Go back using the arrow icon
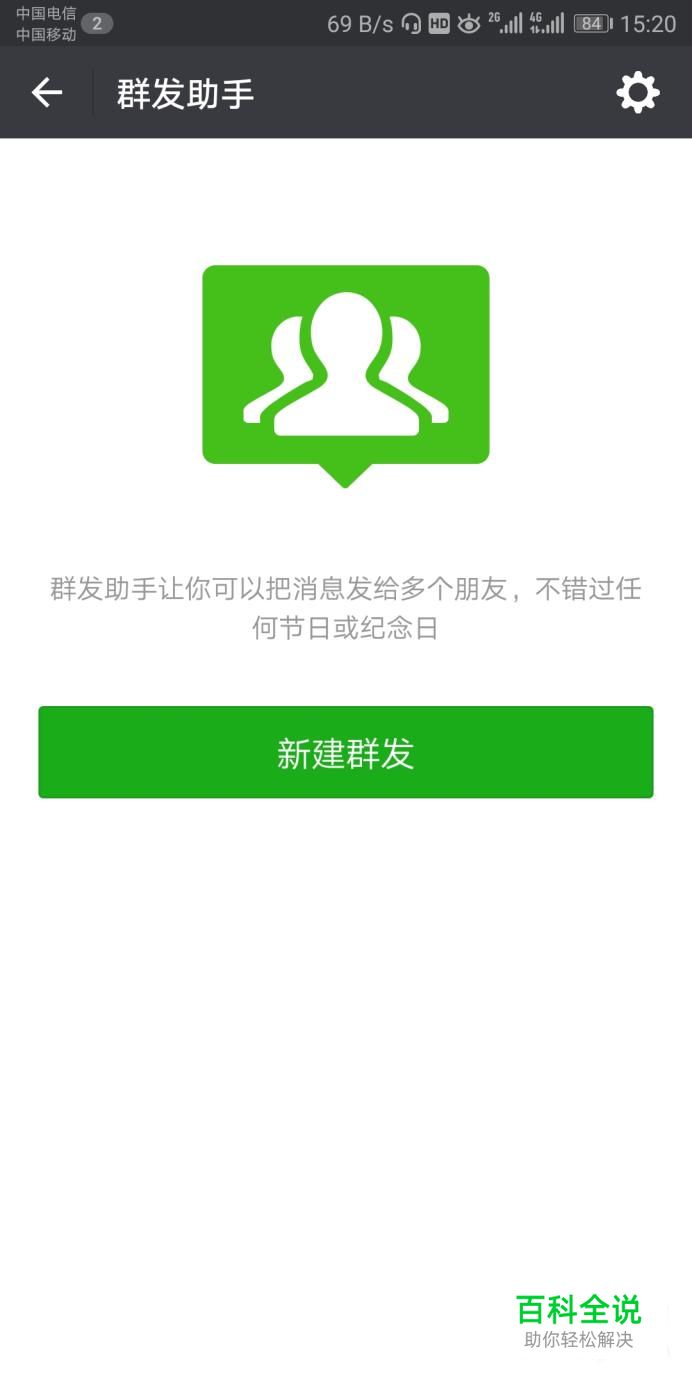Screen dimensions: 692x1384 [x=46, y=93]
